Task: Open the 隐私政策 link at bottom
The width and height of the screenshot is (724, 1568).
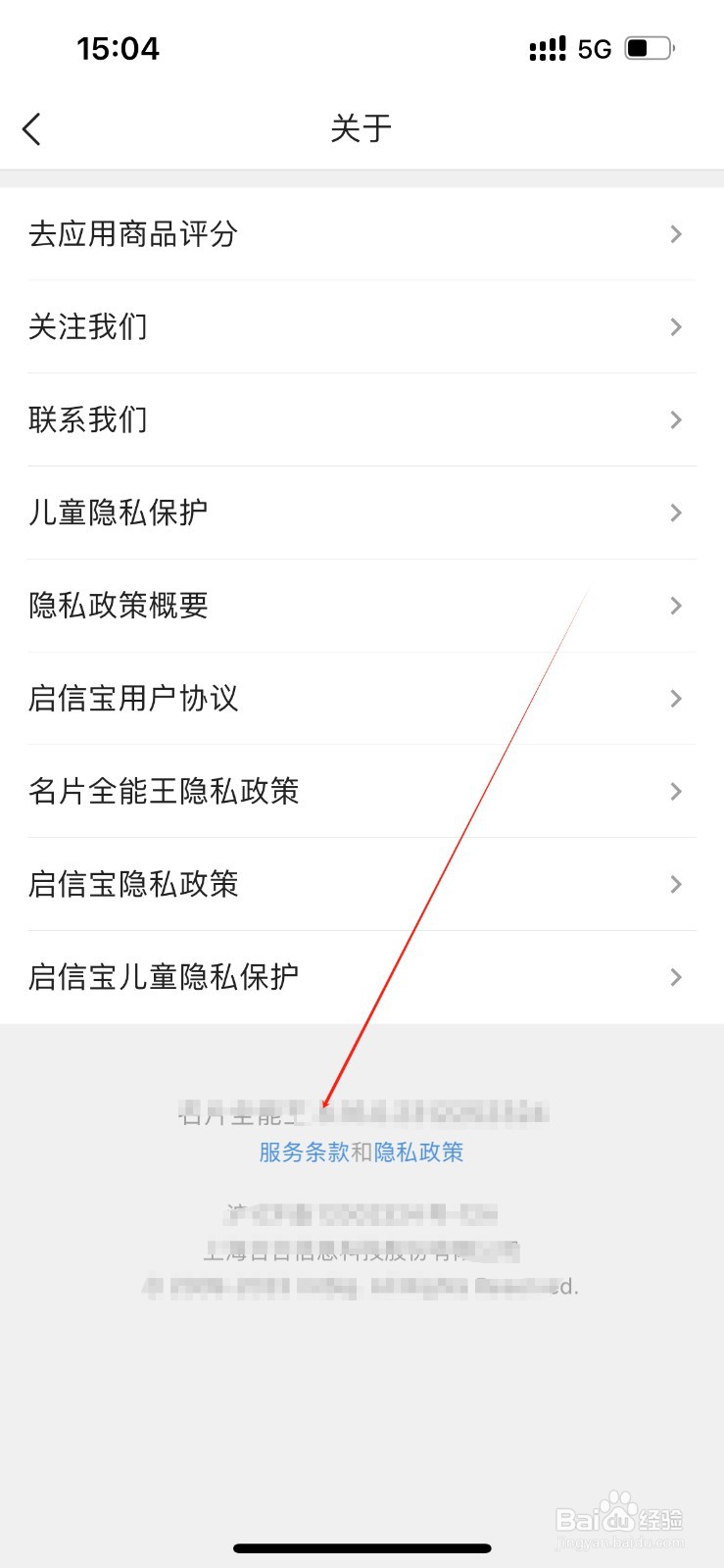Action: 419,1152
